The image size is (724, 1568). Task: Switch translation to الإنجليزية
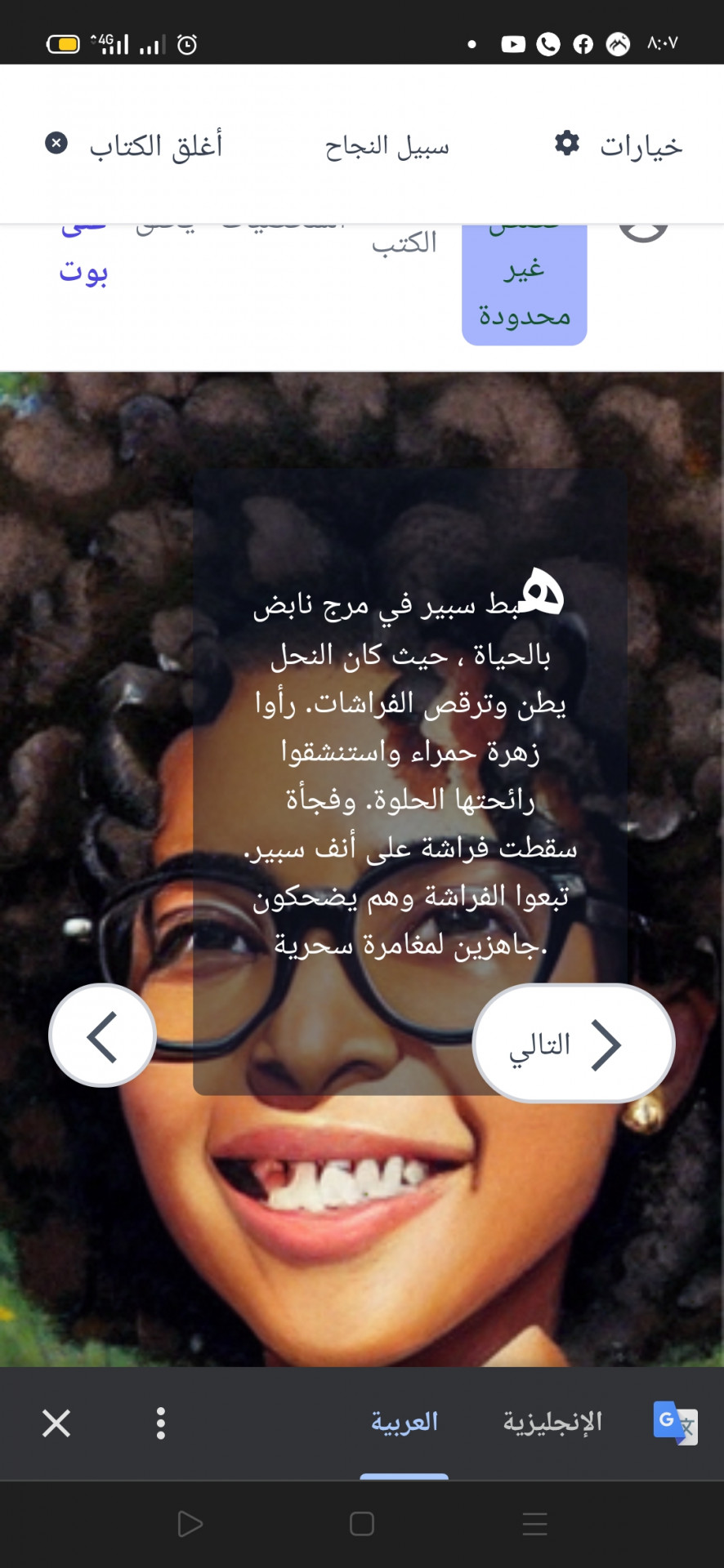click(x=552, y=1423)
